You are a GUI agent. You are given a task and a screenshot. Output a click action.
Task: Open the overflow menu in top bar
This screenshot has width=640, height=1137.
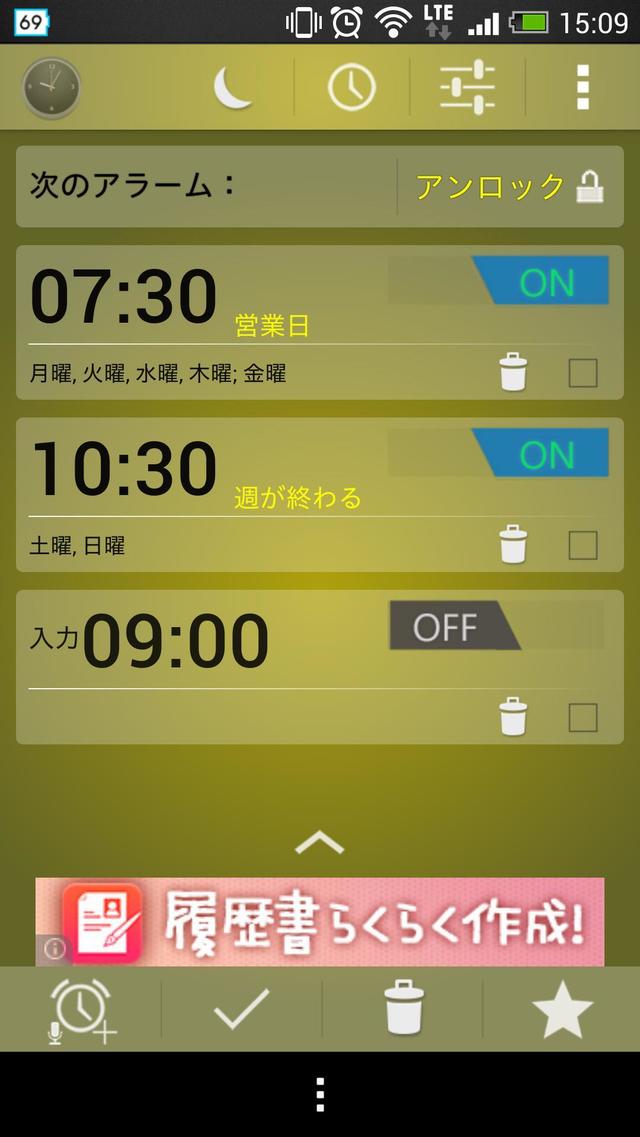pos(583,88)
